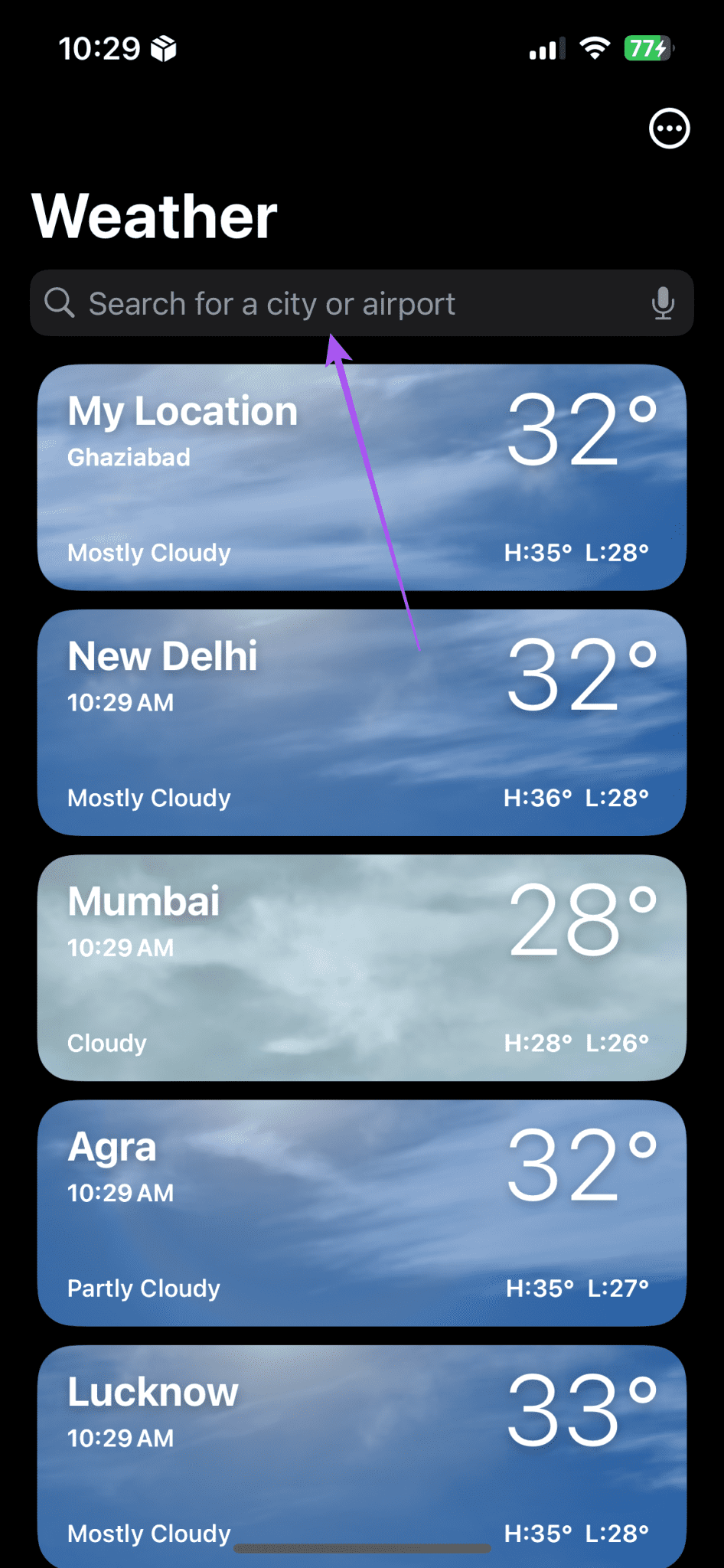This screenshot has width=724, height=1568.
Task: Open the New Delhi weather card
Action: (362, 721)
